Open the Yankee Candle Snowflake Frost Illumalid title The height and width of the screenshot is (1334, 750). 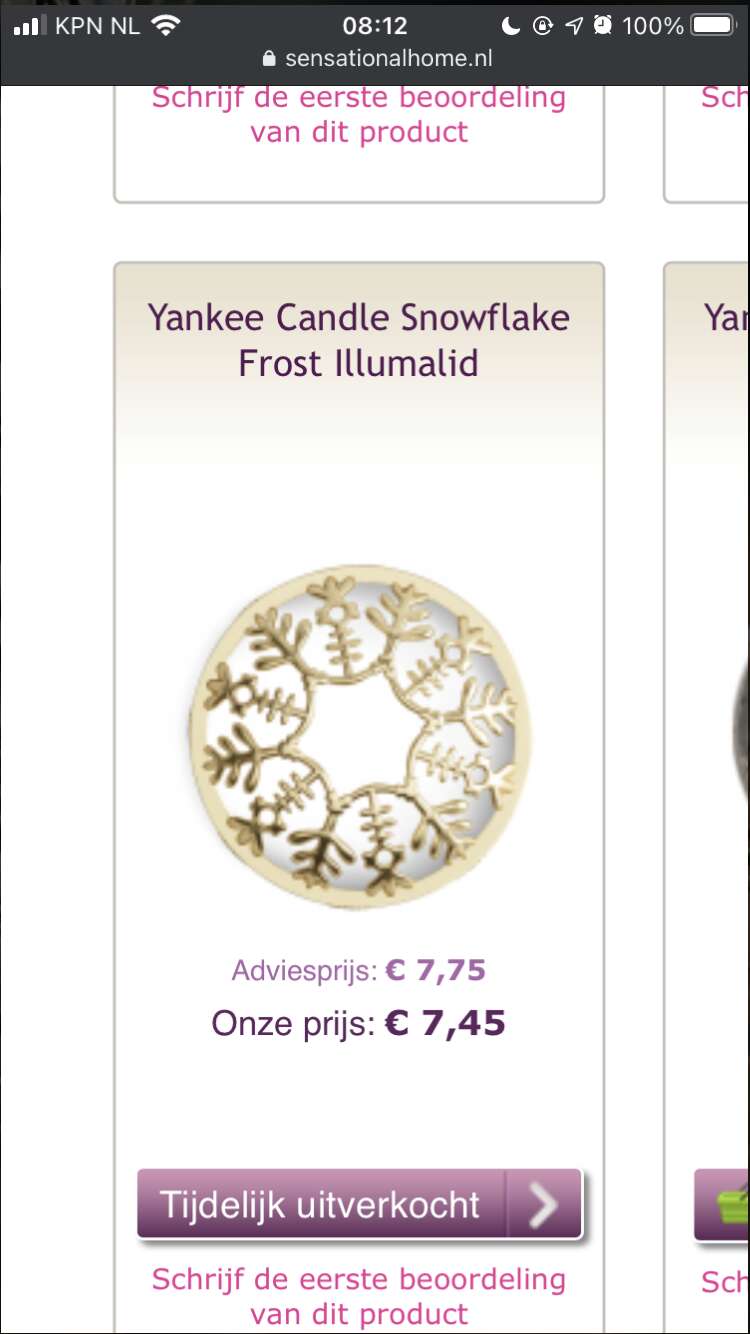click(x=359, y=340)
